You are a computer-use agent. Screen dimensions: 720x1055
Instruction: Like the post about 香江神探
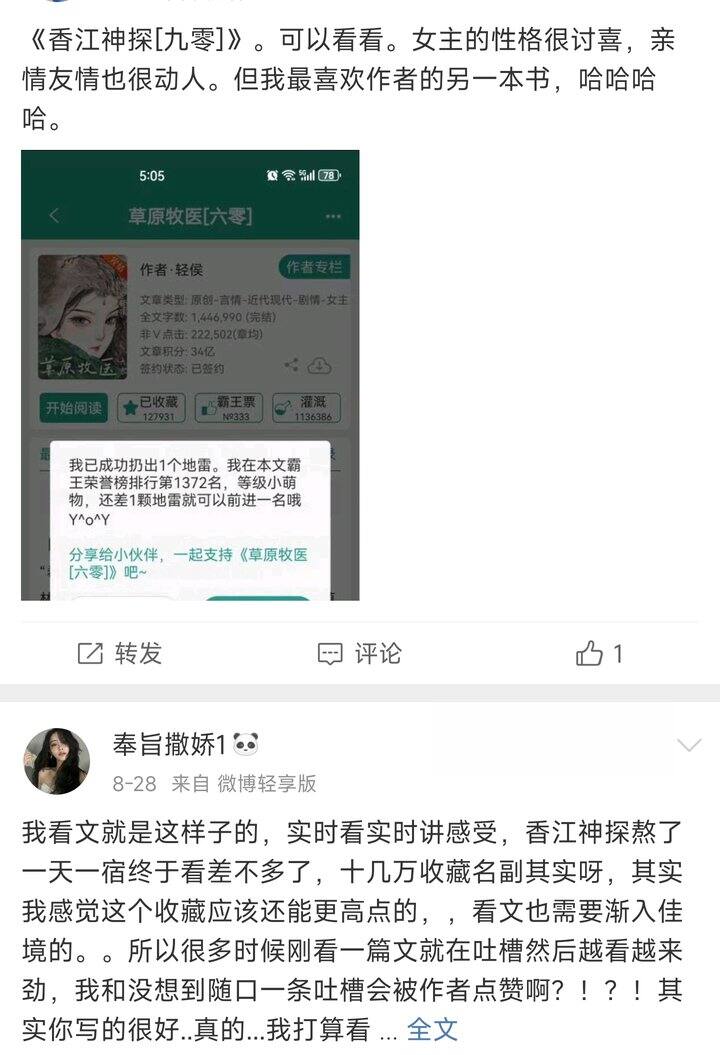[x=599, y=654]
